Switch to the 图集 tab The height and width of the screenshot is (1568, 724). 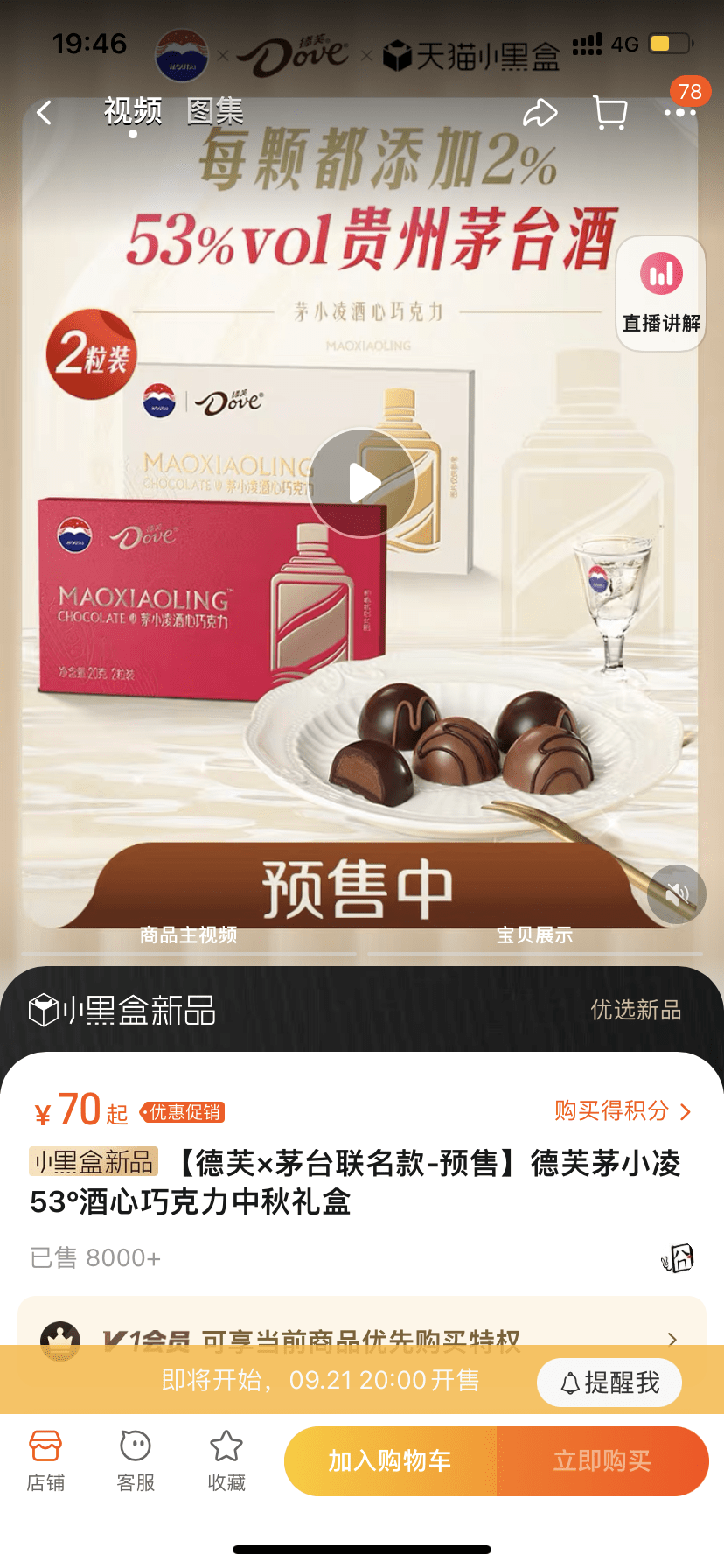pos(215,111)
